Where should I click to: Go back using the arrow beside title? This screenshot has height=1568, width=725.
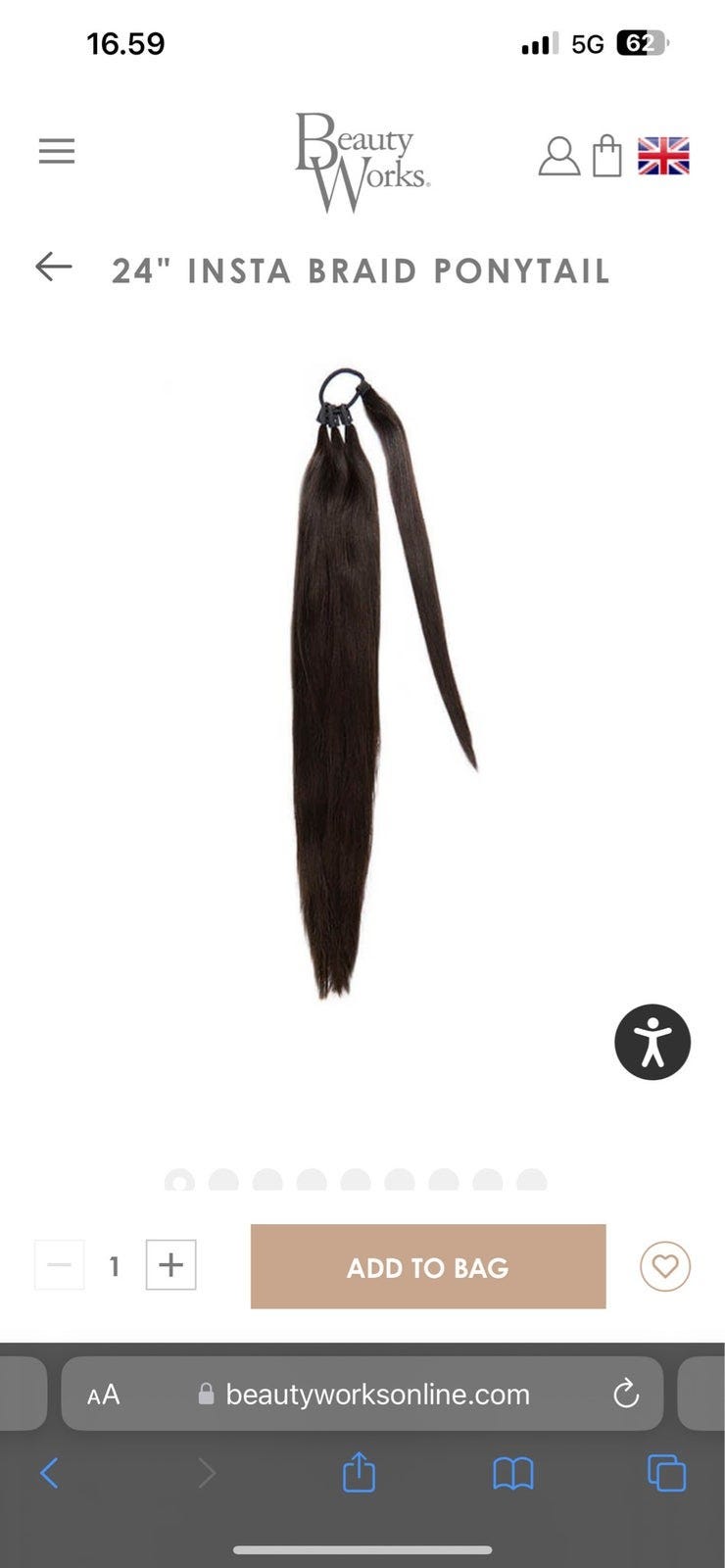point(54,267)
